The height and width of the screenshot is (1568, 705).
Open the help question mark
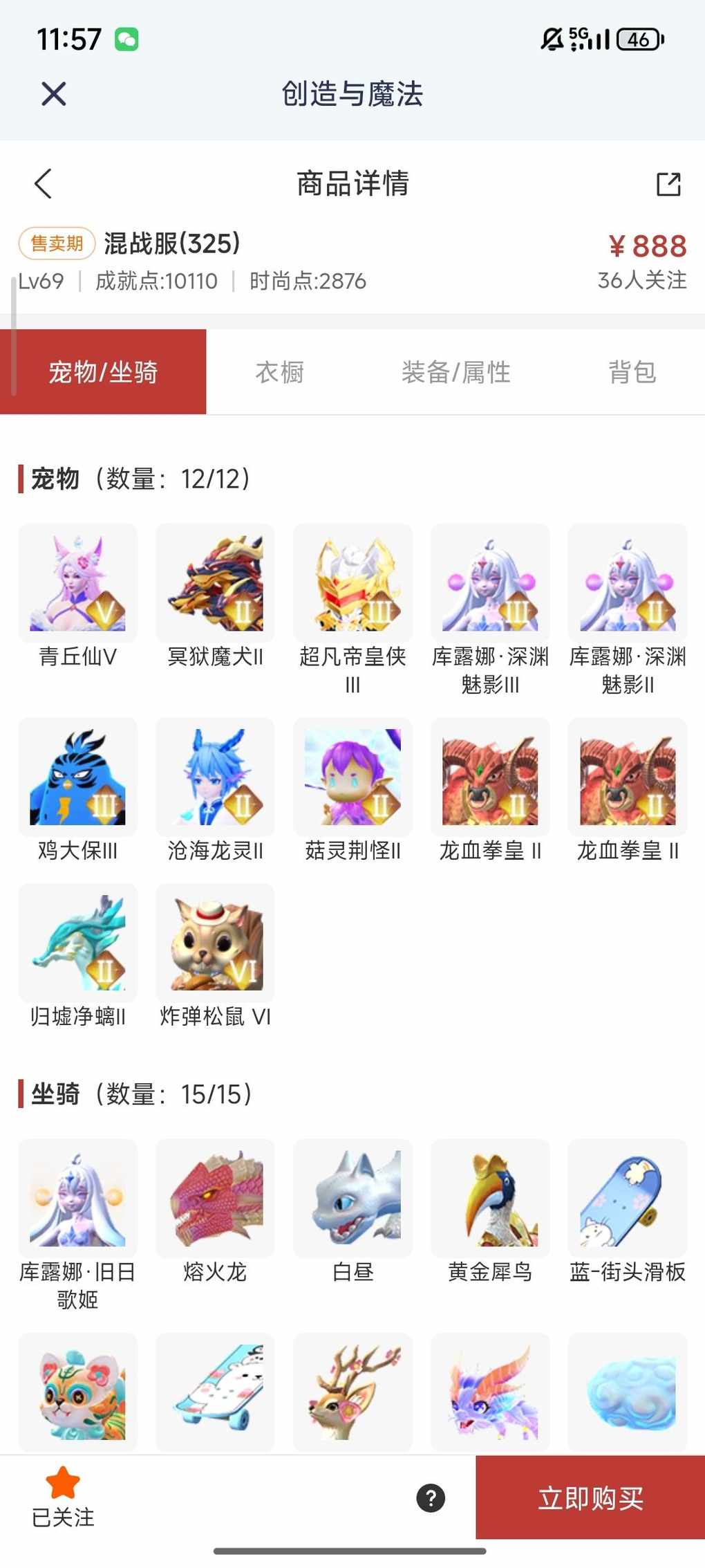point(431,1498)
